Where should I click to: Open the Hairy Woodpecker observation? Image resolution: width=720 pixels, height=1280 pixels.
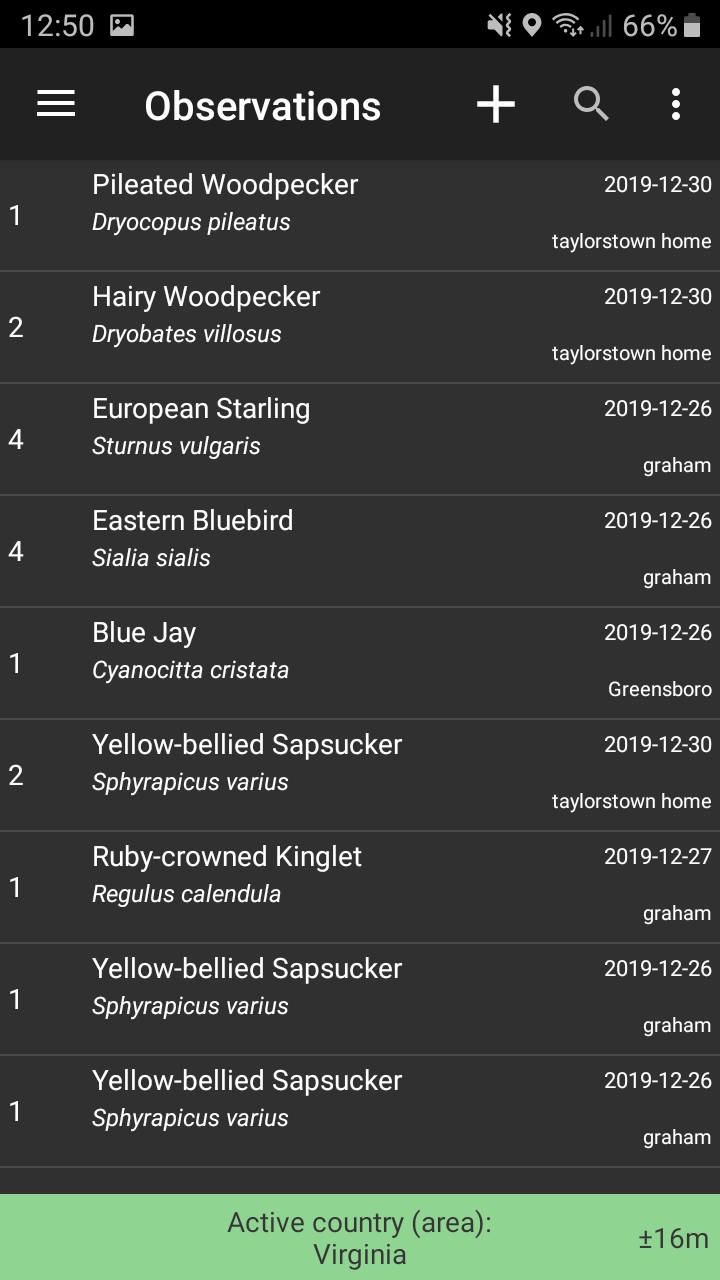[360, 327]
